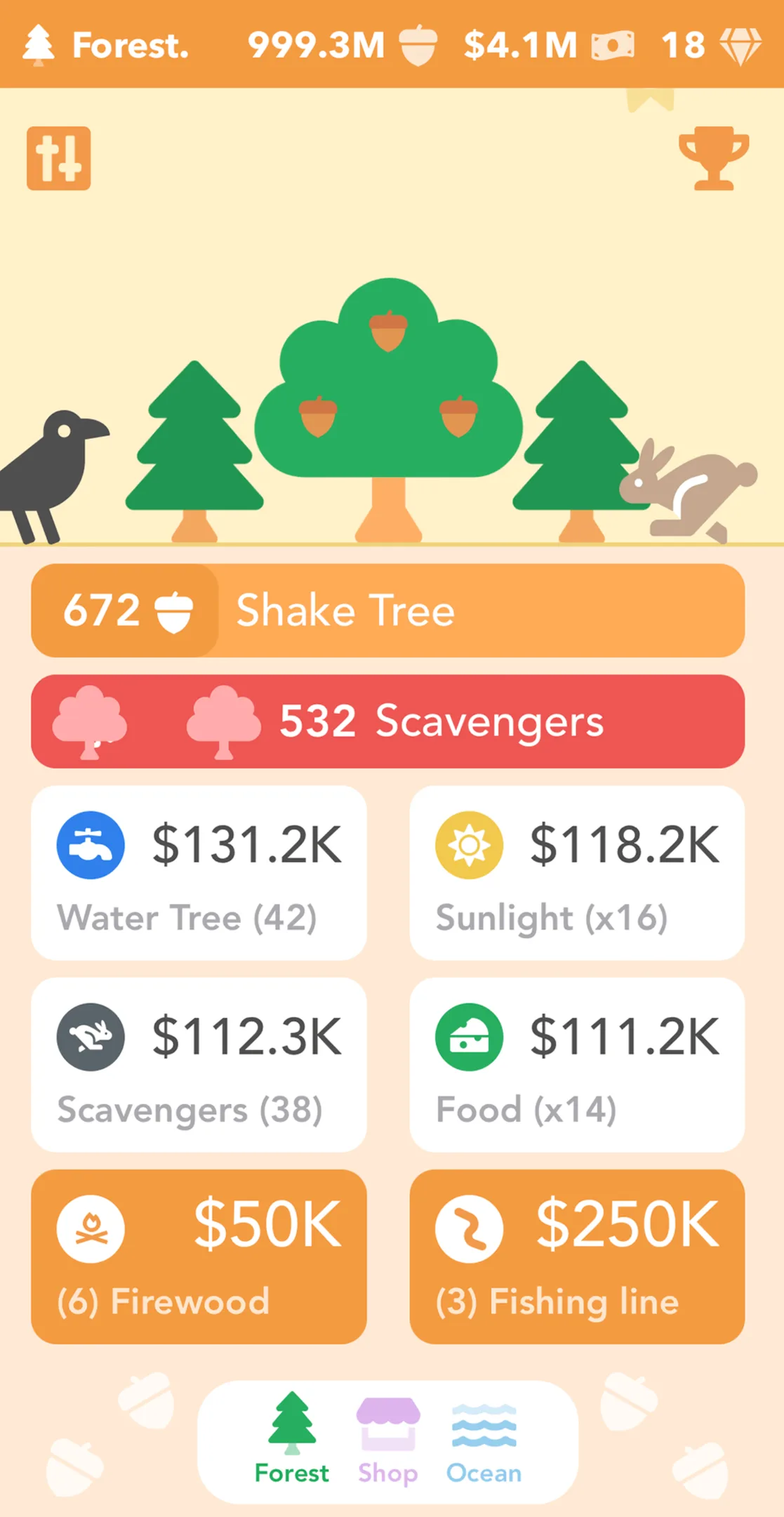Screen dimensions: 784x1517
Task: Go to the Ocean tab
Action: click(484, 1441)
